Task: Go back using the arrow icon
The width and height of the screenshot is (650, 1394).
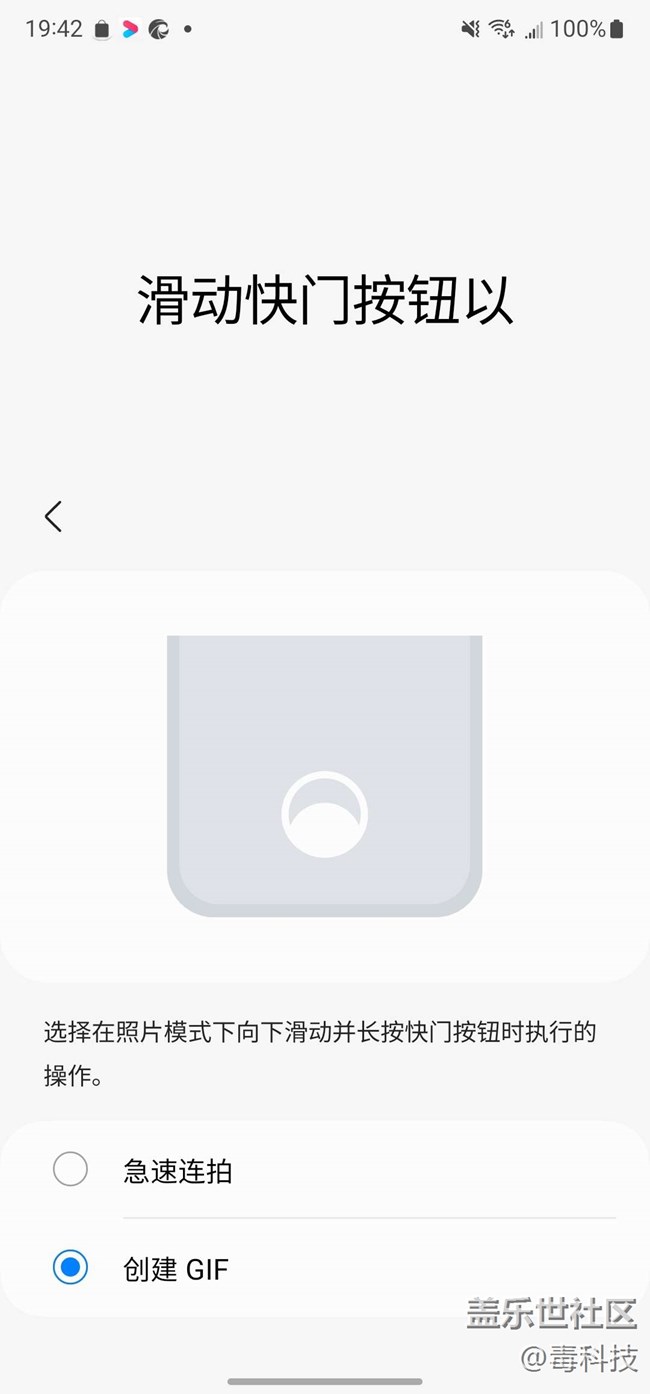Action: pos(54,516)
